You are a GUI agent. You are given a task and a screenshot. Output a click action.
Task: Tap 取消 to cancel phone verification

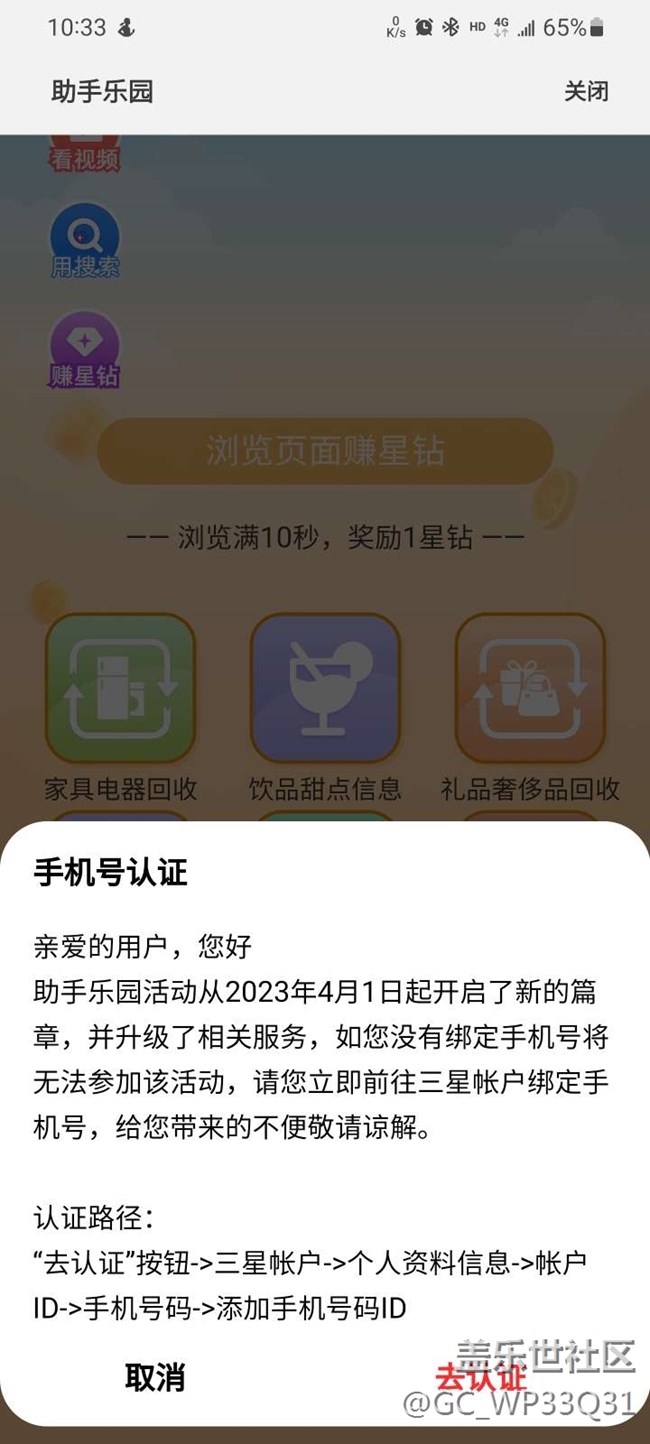[155, 1377]
